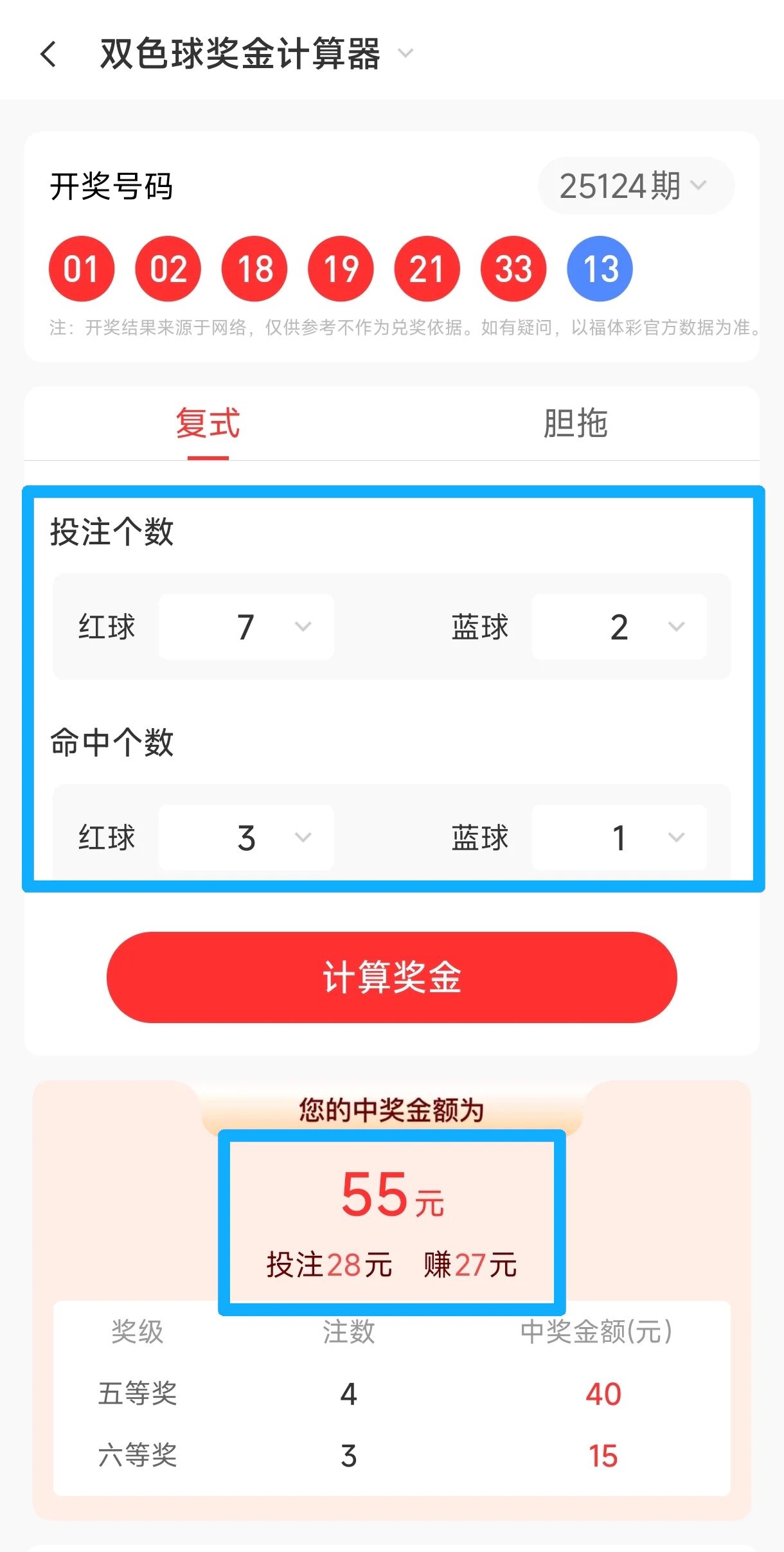The width and height of the screenshot is (784, 1552).
Task: Open 命中个数 蓝球 dropdown showing 1
Action: (619, 837)
